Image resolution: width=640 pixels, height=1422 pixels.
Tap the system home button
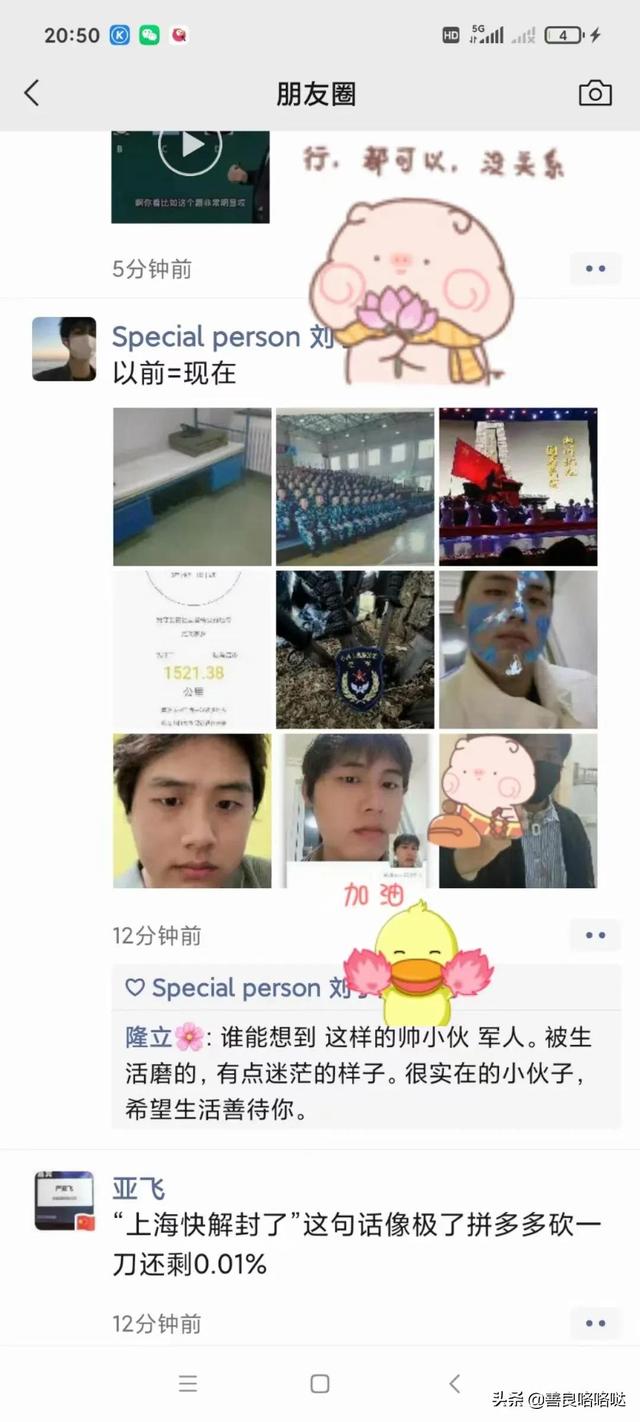tap(320, 1384)
